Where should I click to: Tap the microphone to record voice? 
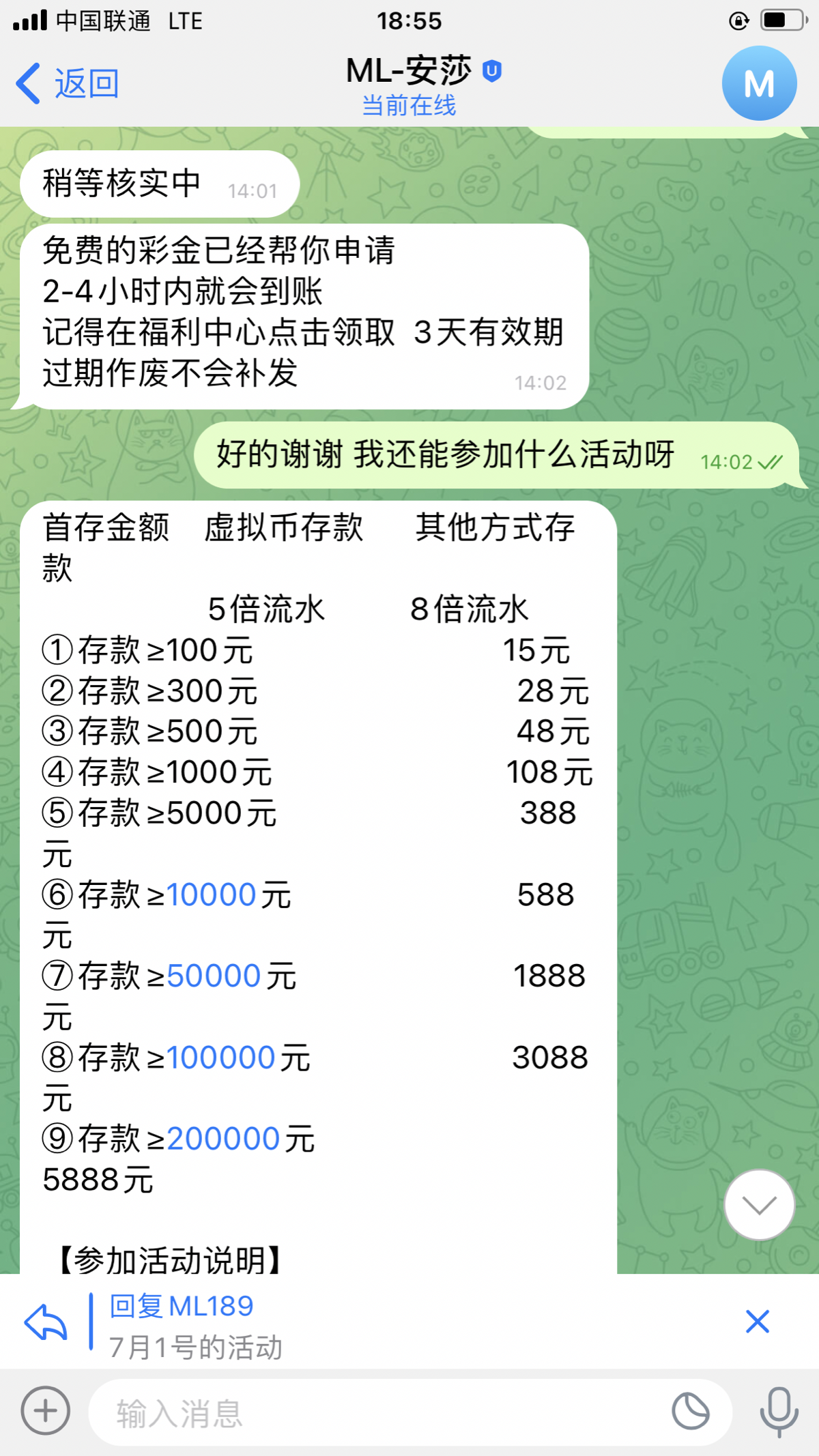pos(779,1412)
